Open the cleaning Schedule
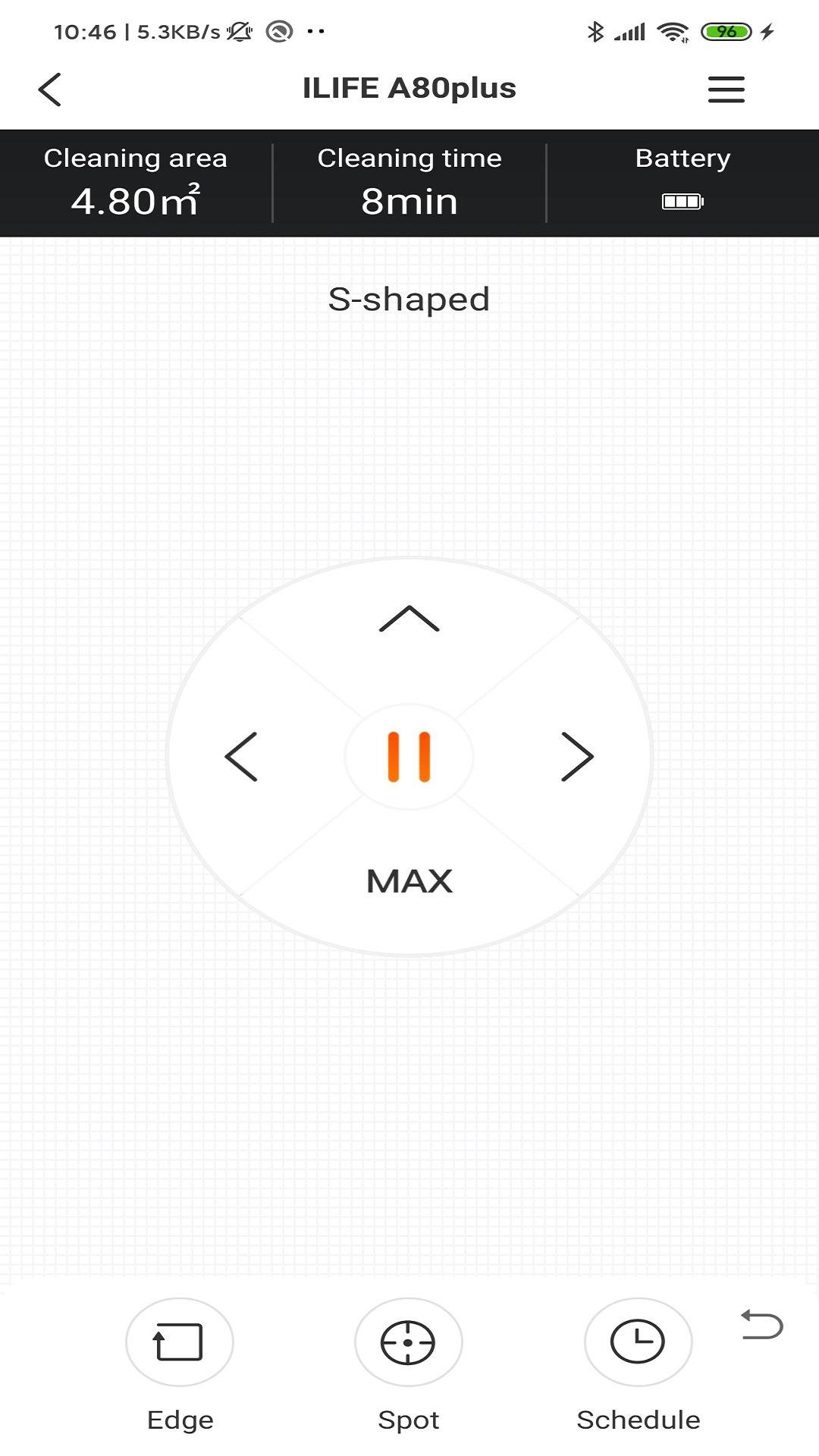This screenshot has height=1456, width=819. tap(638, 1342)
